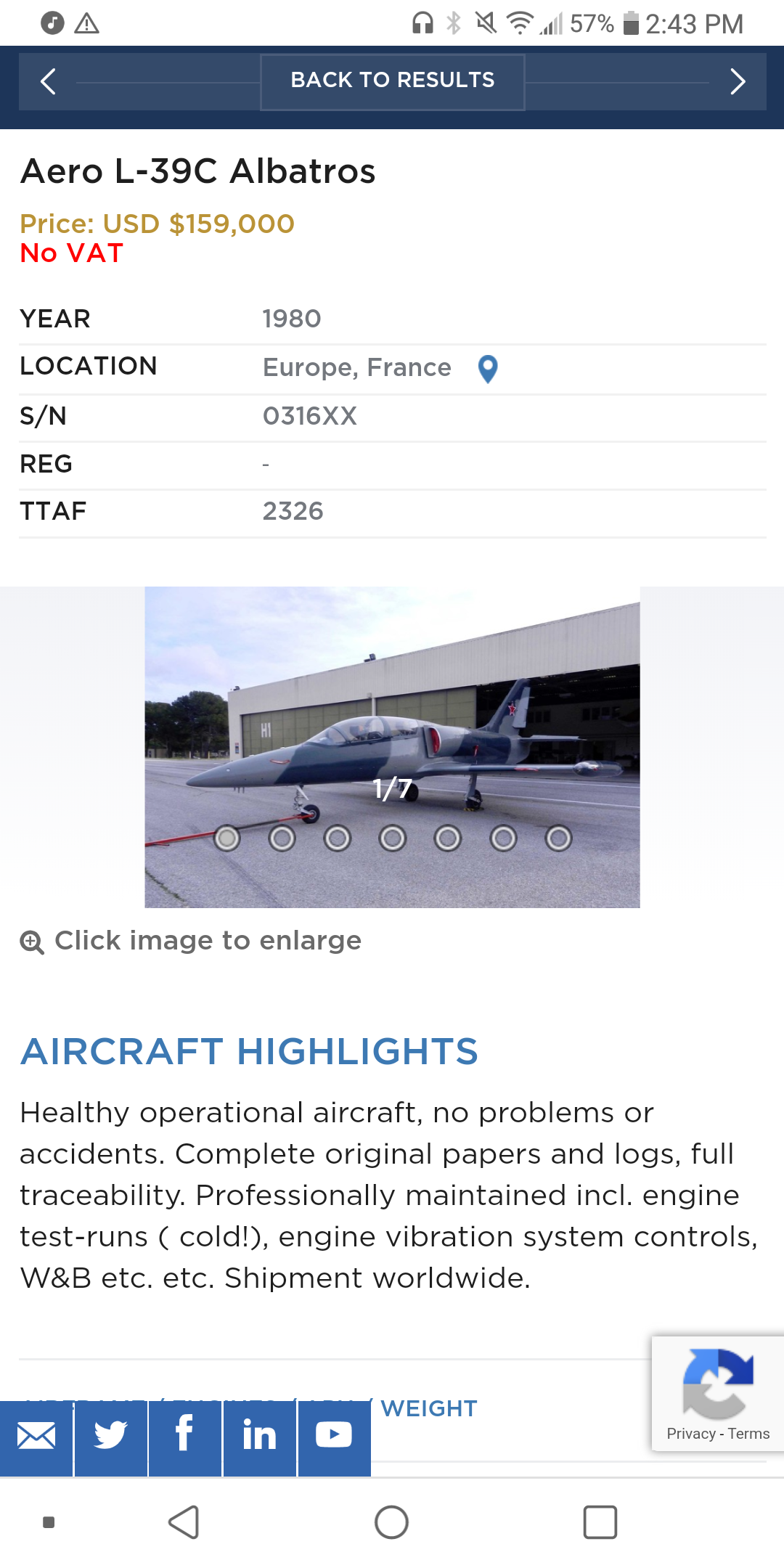Jump to the last gallery image dot

[558, 838]
